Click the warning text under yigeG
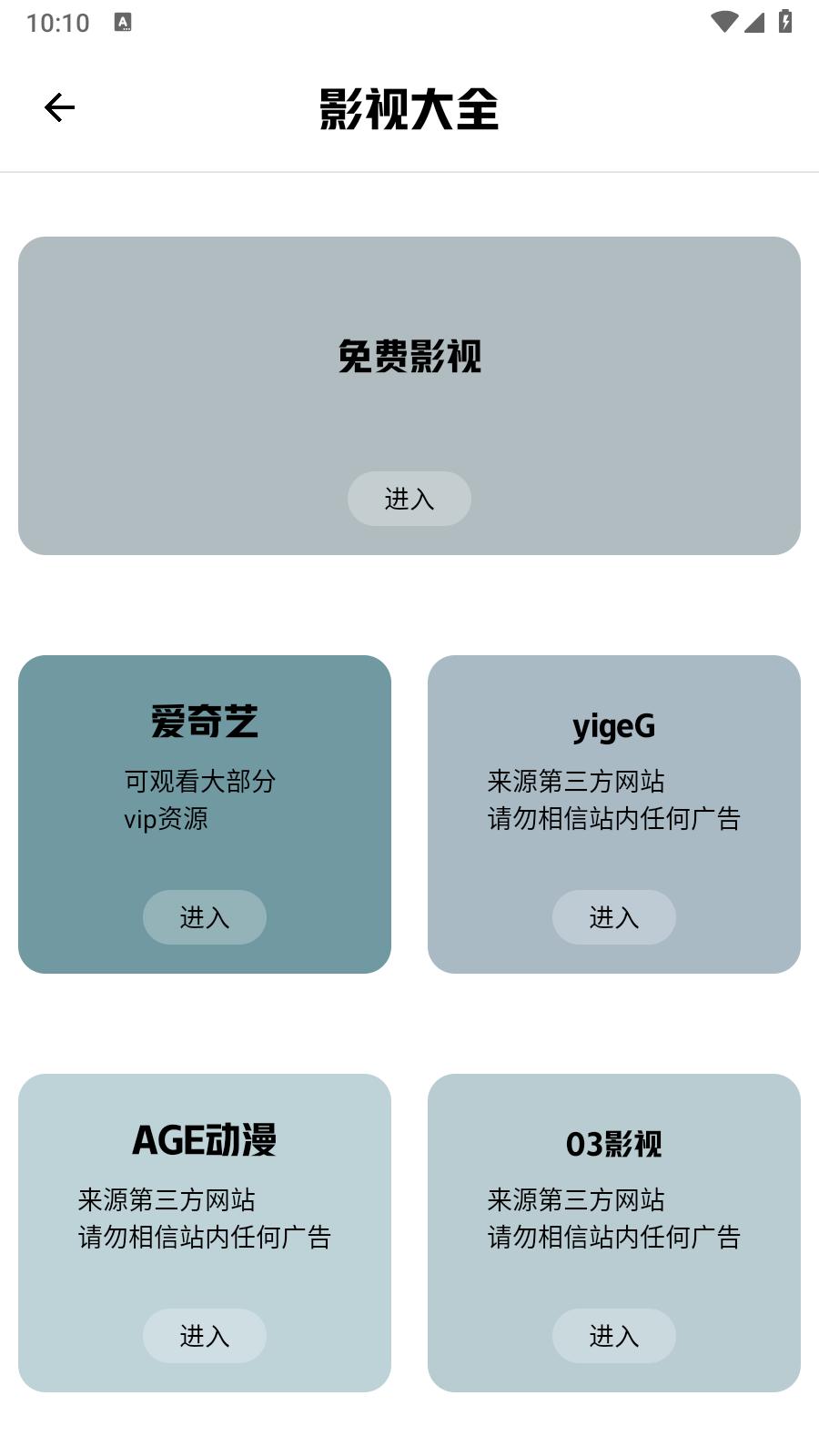The height and width of the screenshot is (1456, 819). coord(614,801)
